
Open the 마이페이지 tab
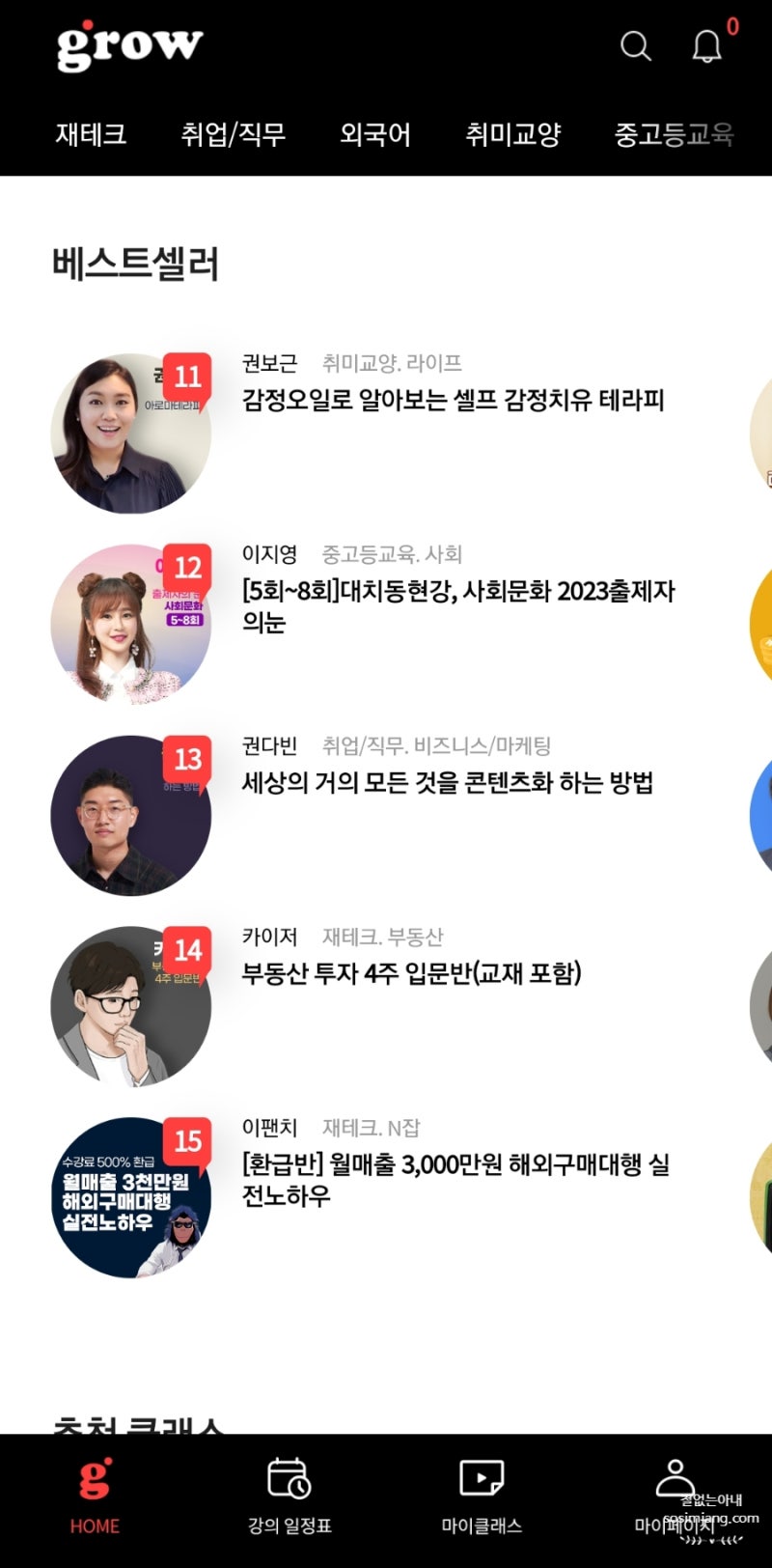(x=675, y=1496)
